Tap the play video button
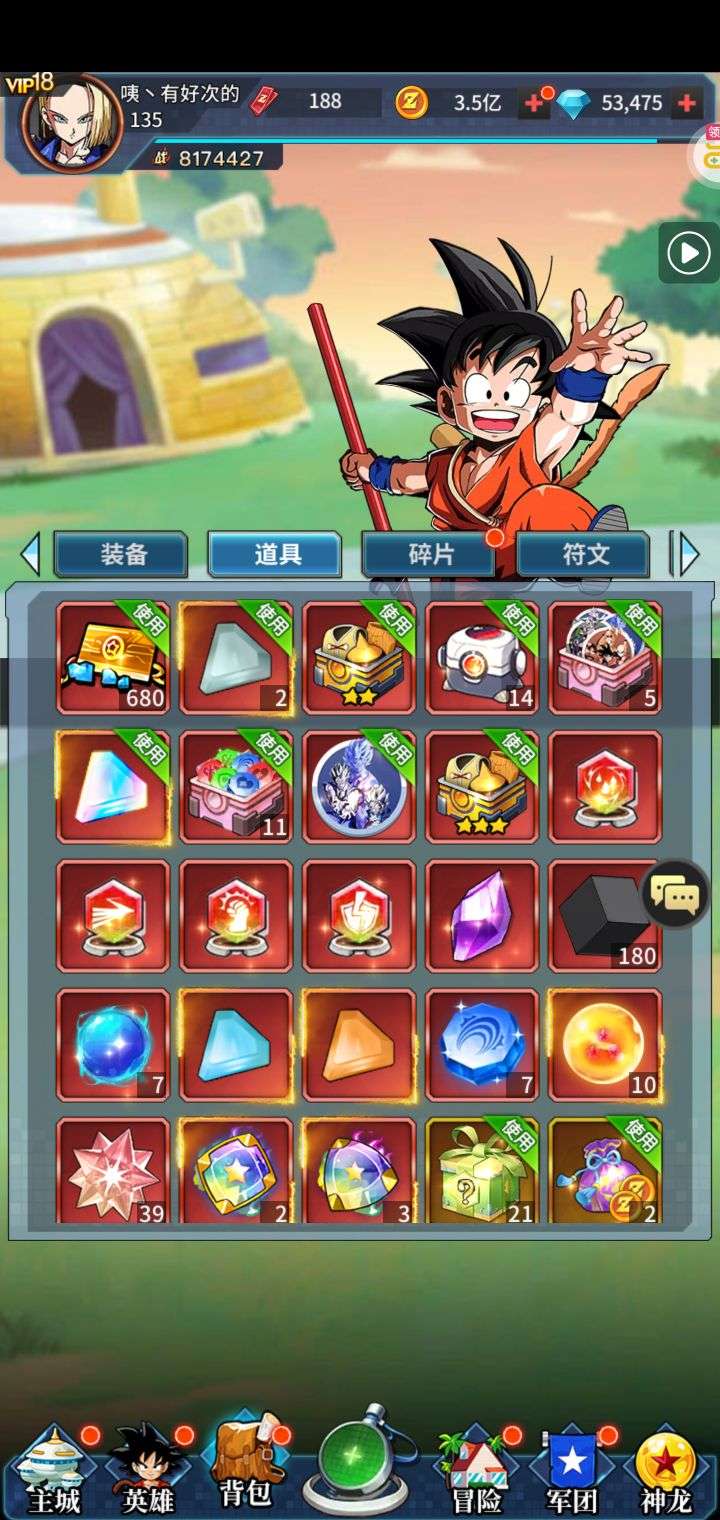The width and height of the screenshot is (720, 1520). click(x=689, y=253)
